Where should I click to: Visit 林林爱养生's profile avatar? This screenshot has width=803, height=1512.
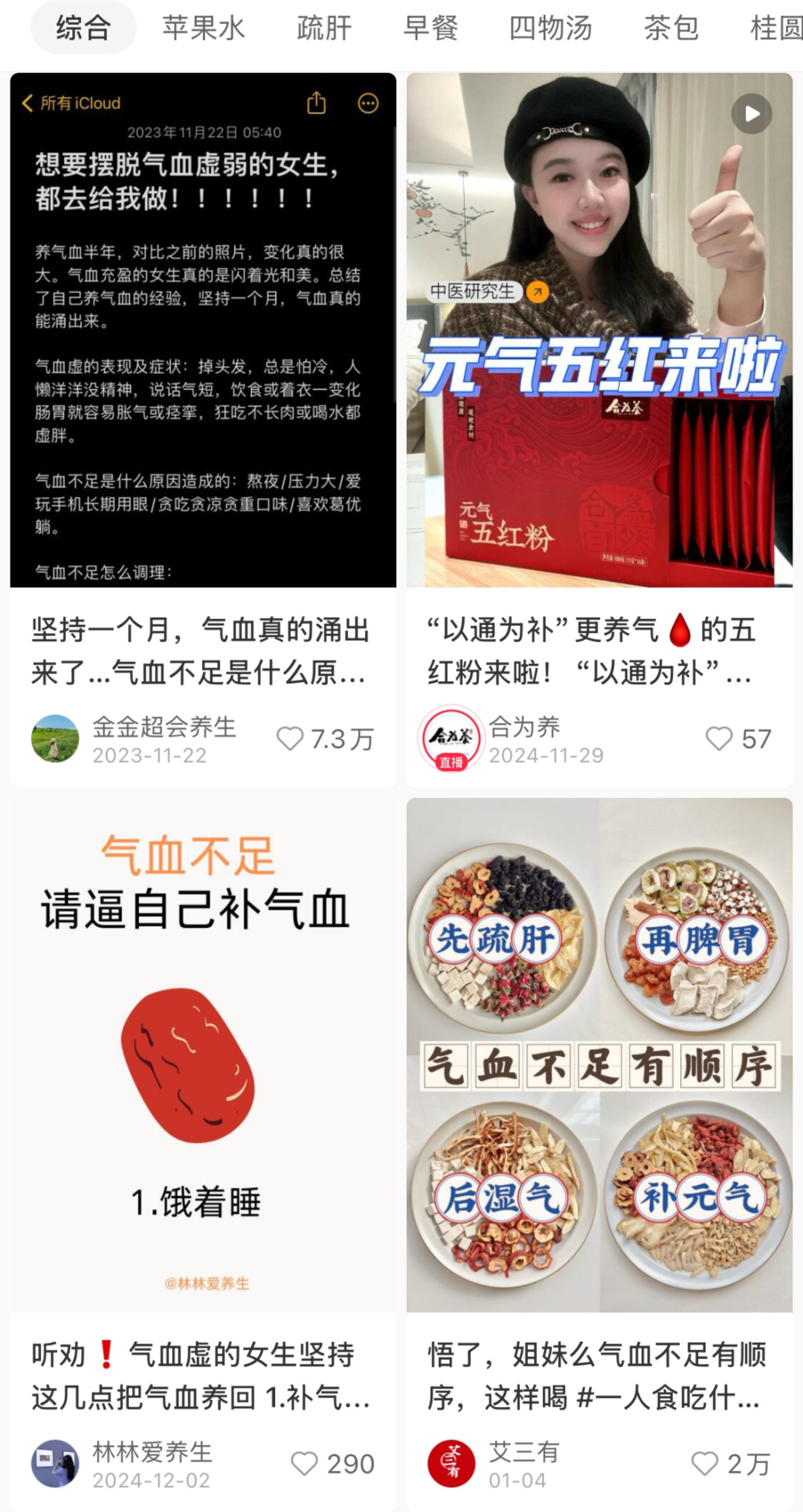coord(55,1464)
